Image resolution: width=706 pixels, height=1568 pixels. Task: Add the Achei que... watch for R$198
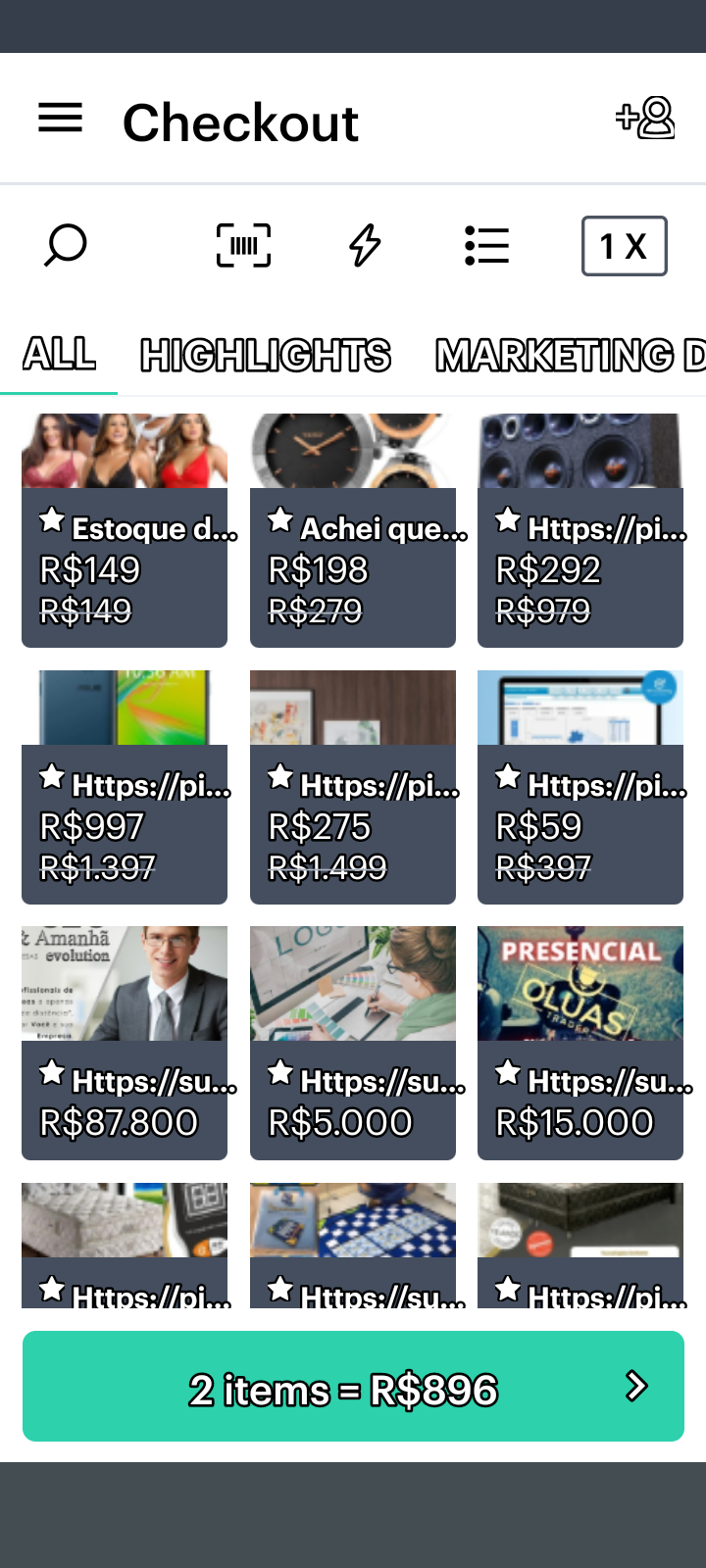pyautogui.click(x=353, y=530)
